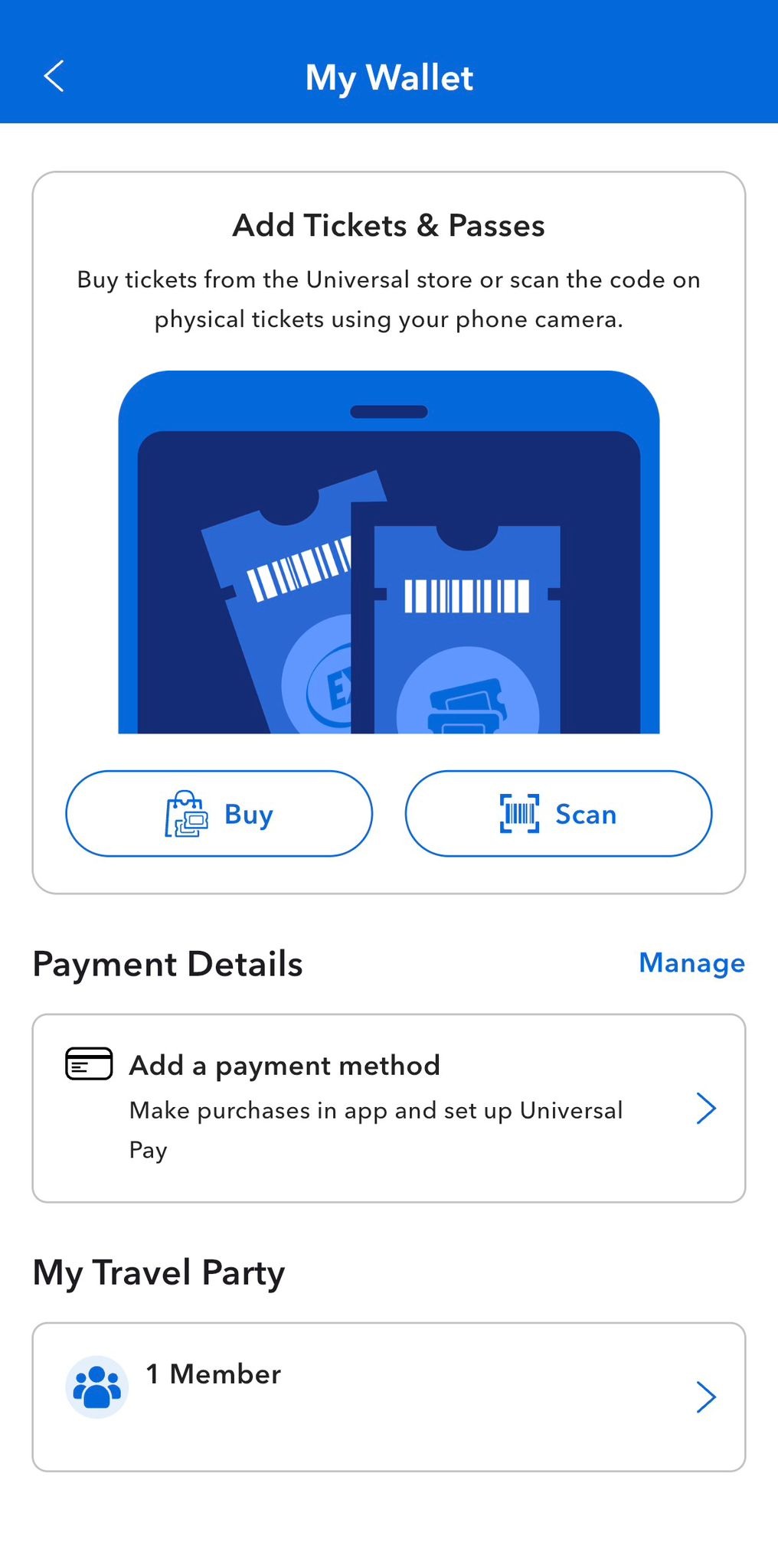
Task: Add a payment method
Action: pos(388,1107)
